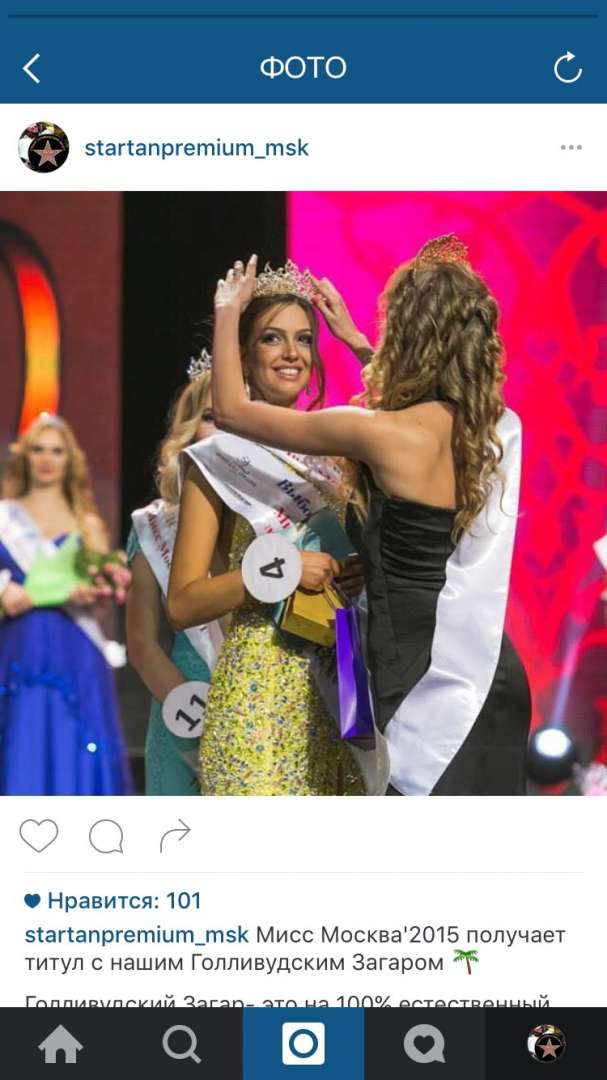Go to my profile tab
This screenshot has height=1080, width=607.
click(546, 1044)
